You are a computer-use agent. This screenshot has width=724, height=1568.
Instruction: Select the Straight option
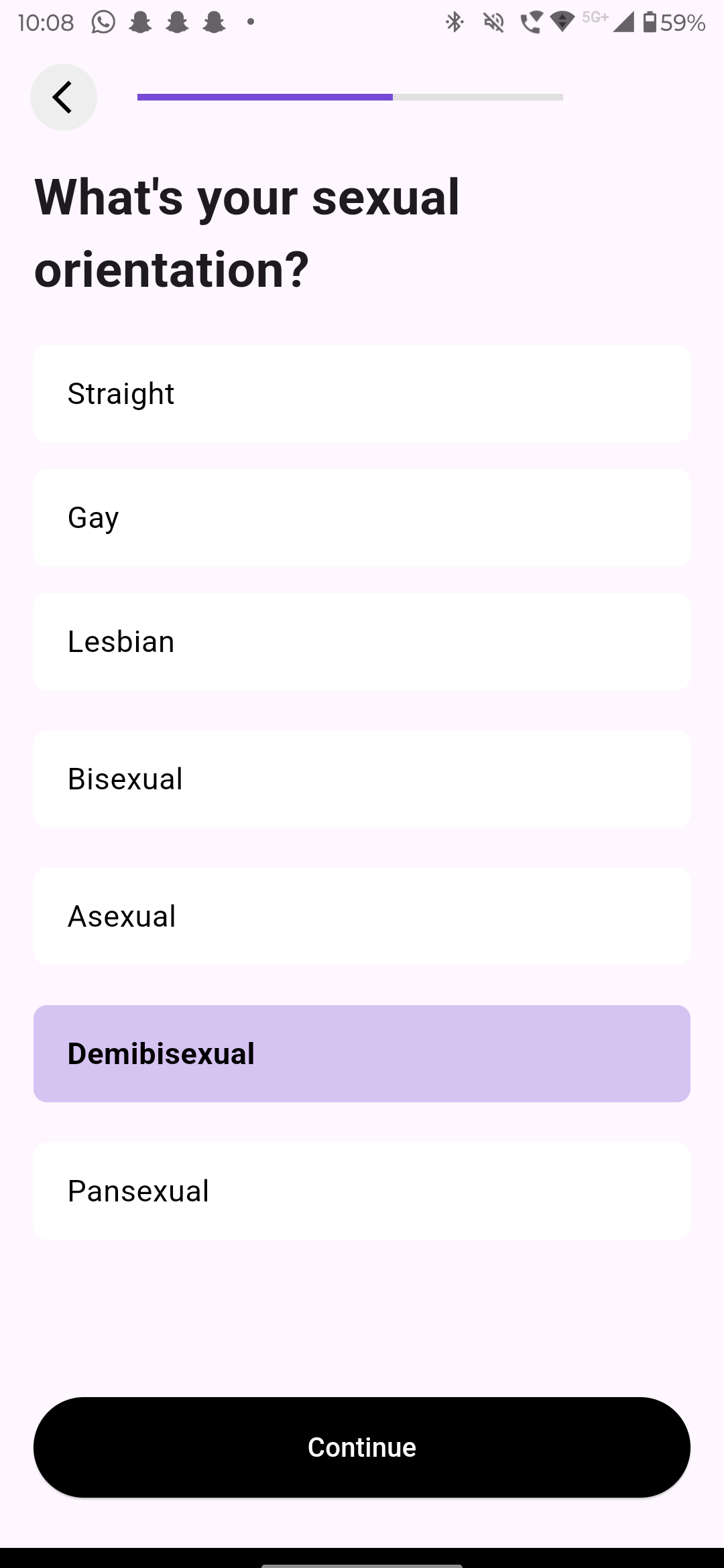(x=362, y=393)
